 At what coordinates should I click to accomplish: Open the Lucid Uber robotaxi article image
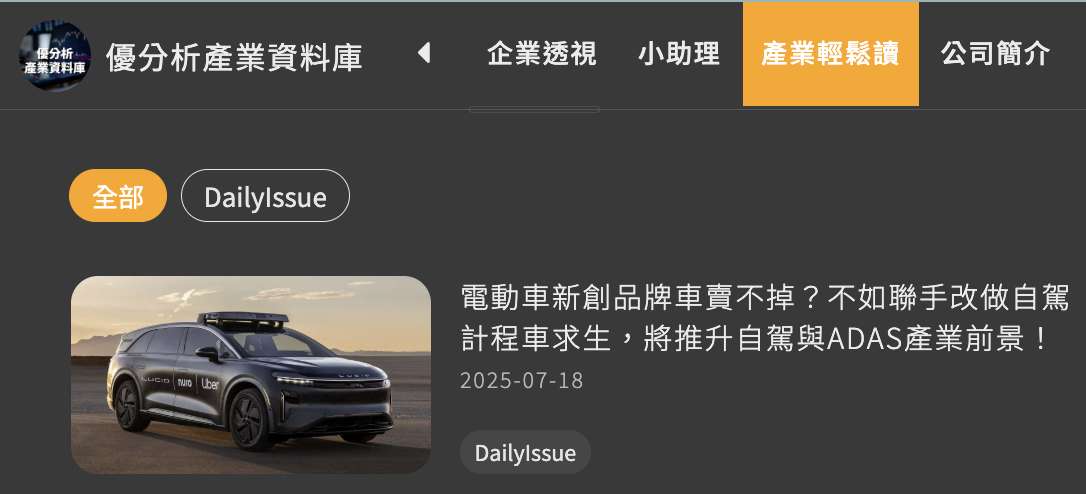point(251,374)
